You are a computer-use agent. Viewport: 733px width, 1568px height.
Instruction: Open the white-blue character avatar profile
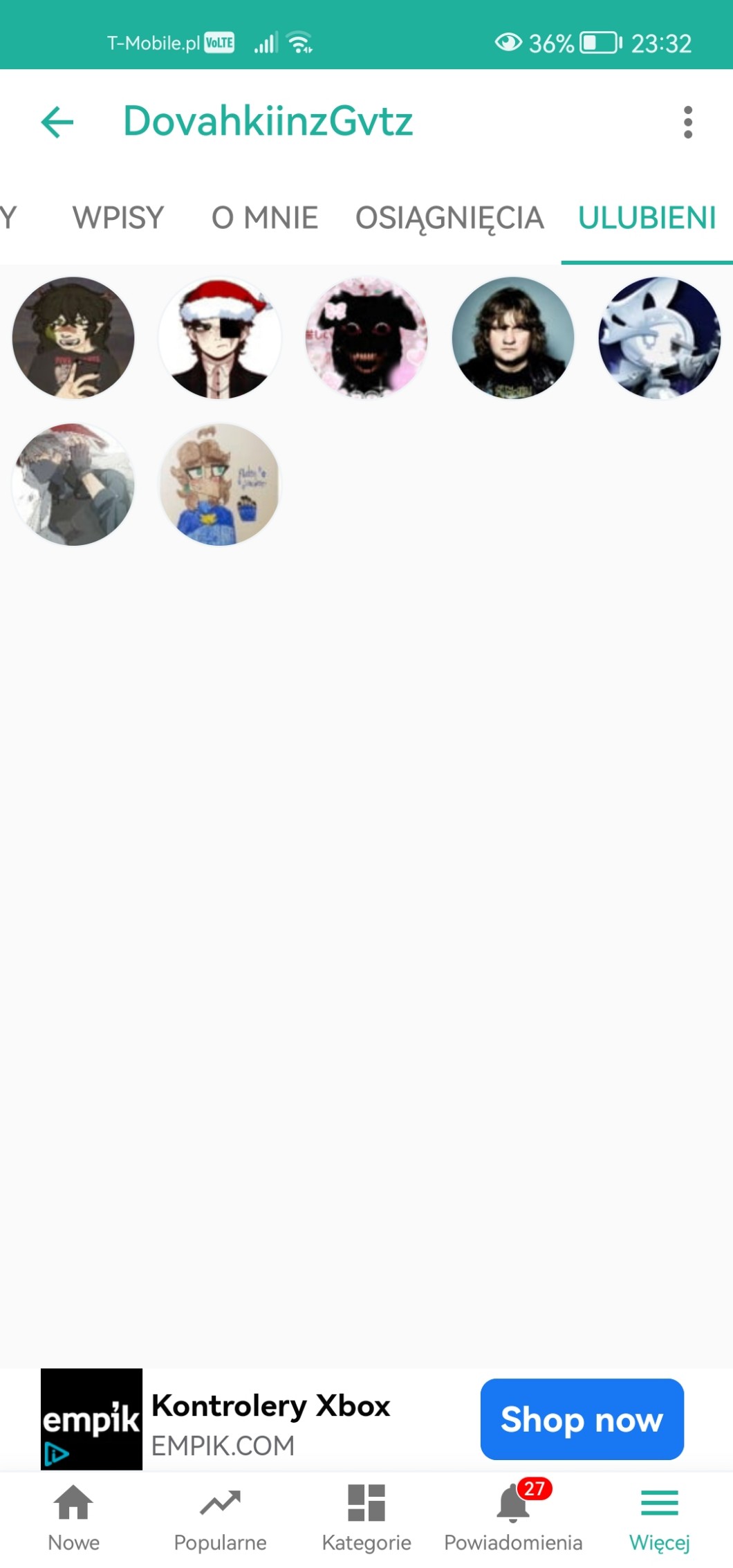[x=660, y=338]
